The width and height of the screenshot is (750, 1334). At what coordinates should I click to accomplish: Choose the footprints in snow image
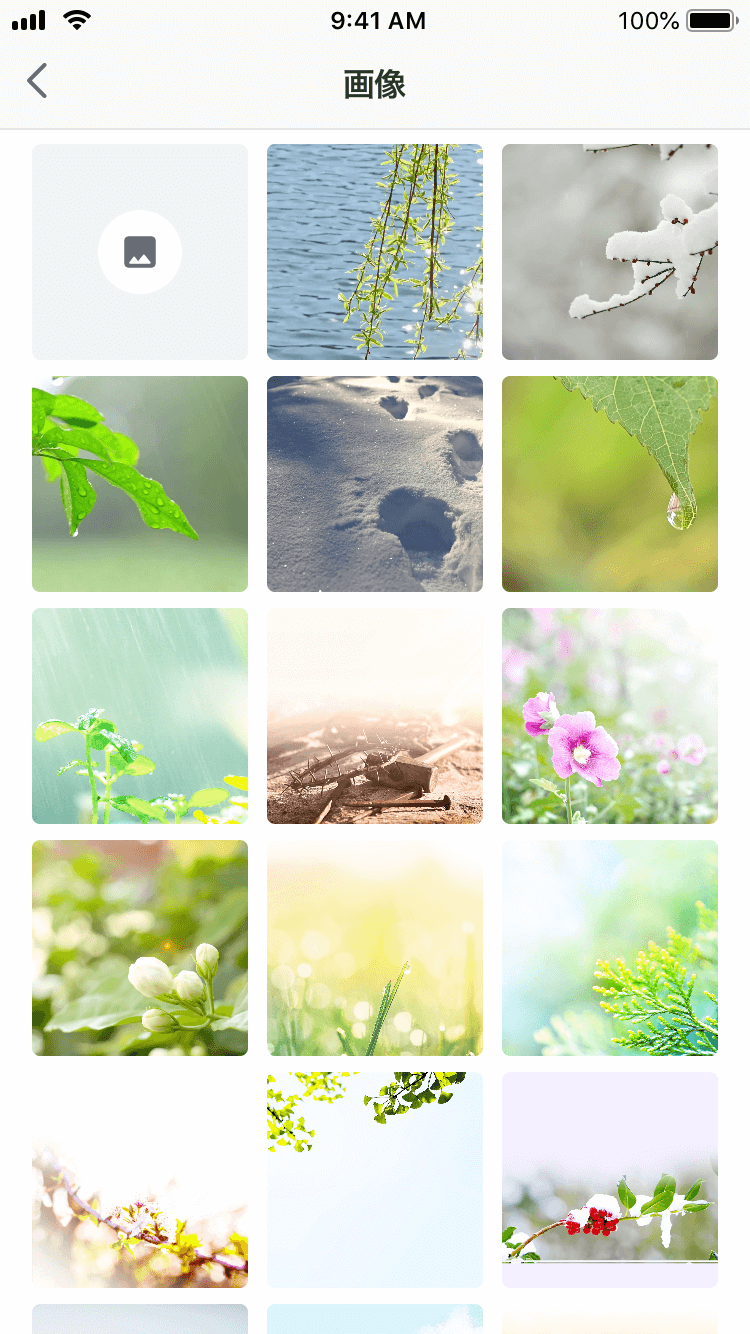pos(375,484)
